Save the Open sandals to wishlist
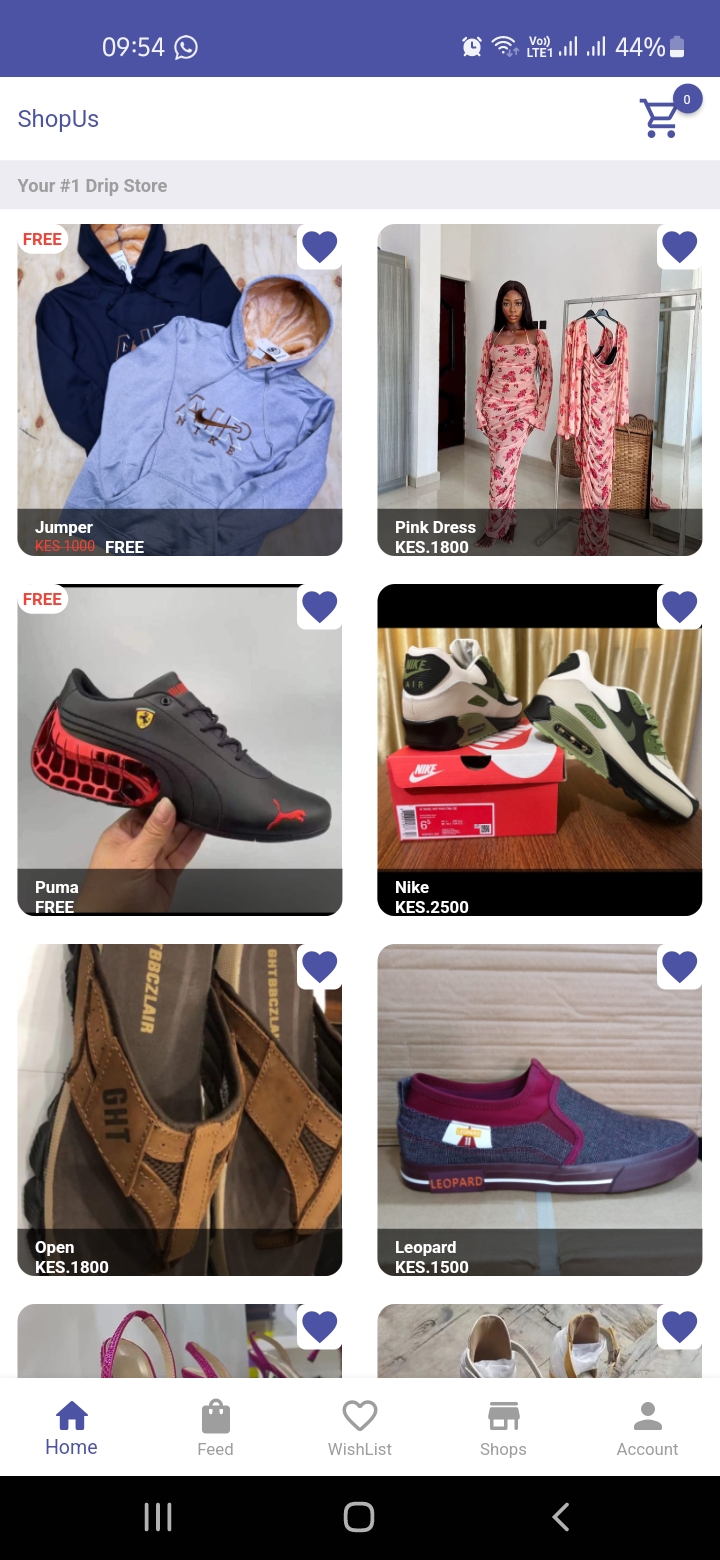720x1560 pixels. click(320, 966)
